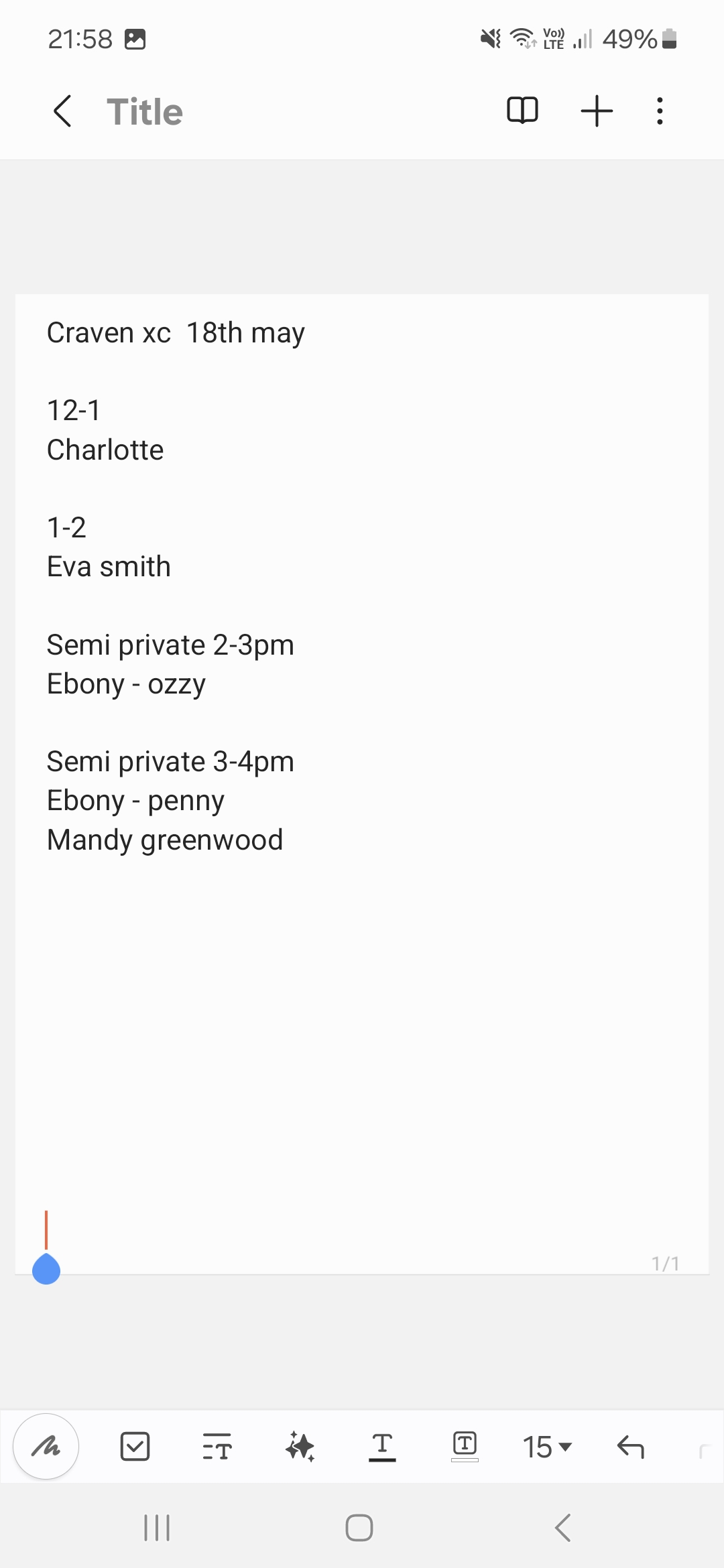Insert a checkbox list

135,1447
